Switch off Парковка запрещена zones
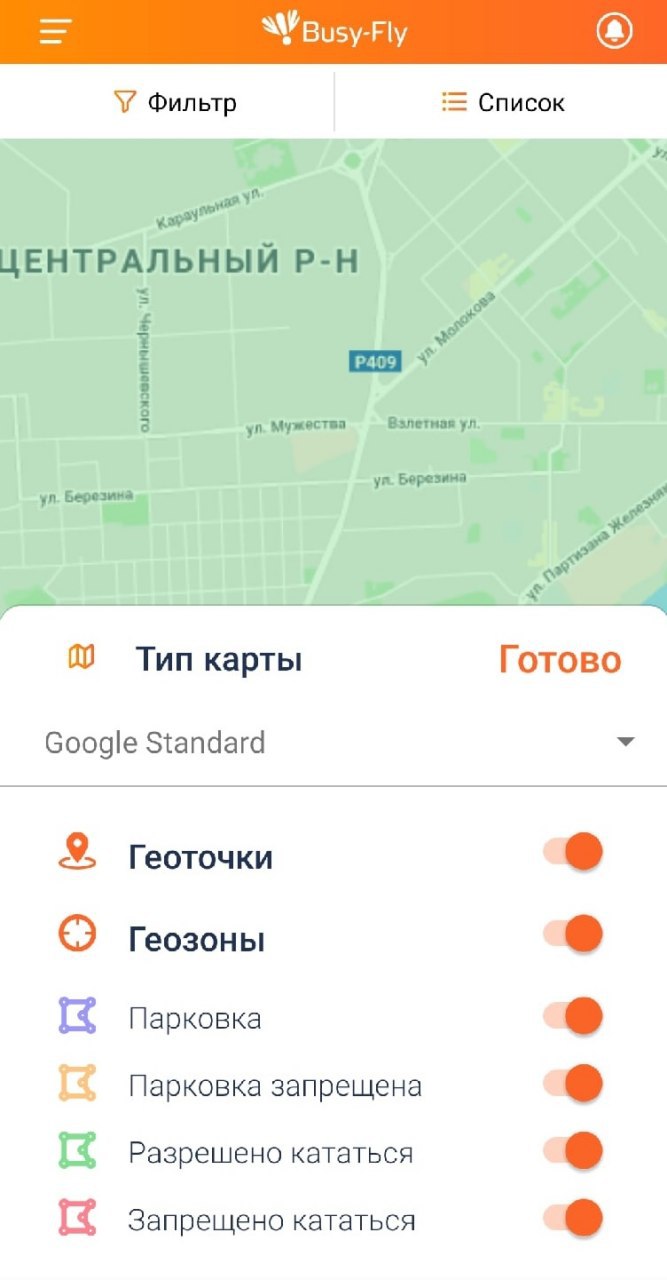Image resolution: width=667 pixels, height=1280 pixels. coord(574,1084)
